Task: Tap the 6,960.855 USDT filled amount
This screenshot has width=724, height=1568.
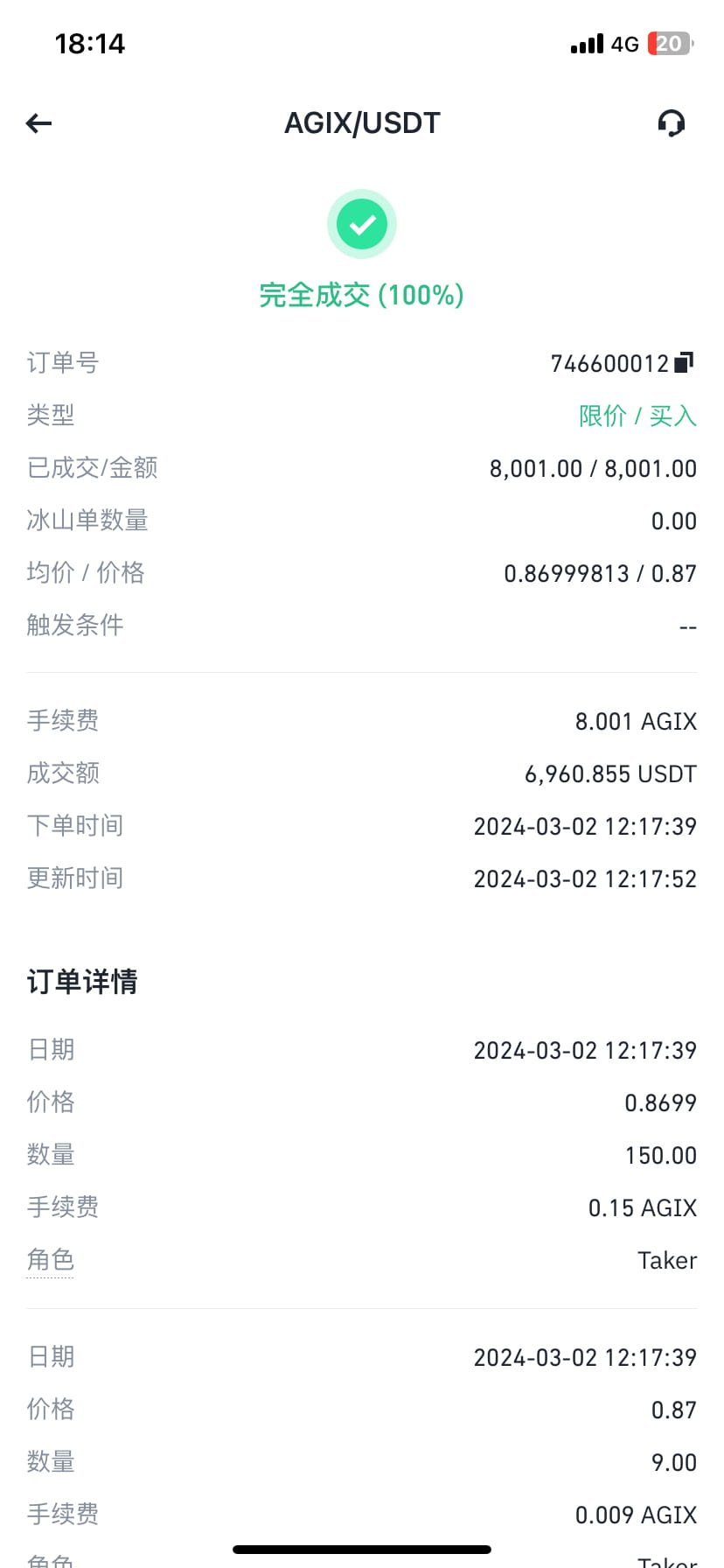Action: (x=609, y=773)
